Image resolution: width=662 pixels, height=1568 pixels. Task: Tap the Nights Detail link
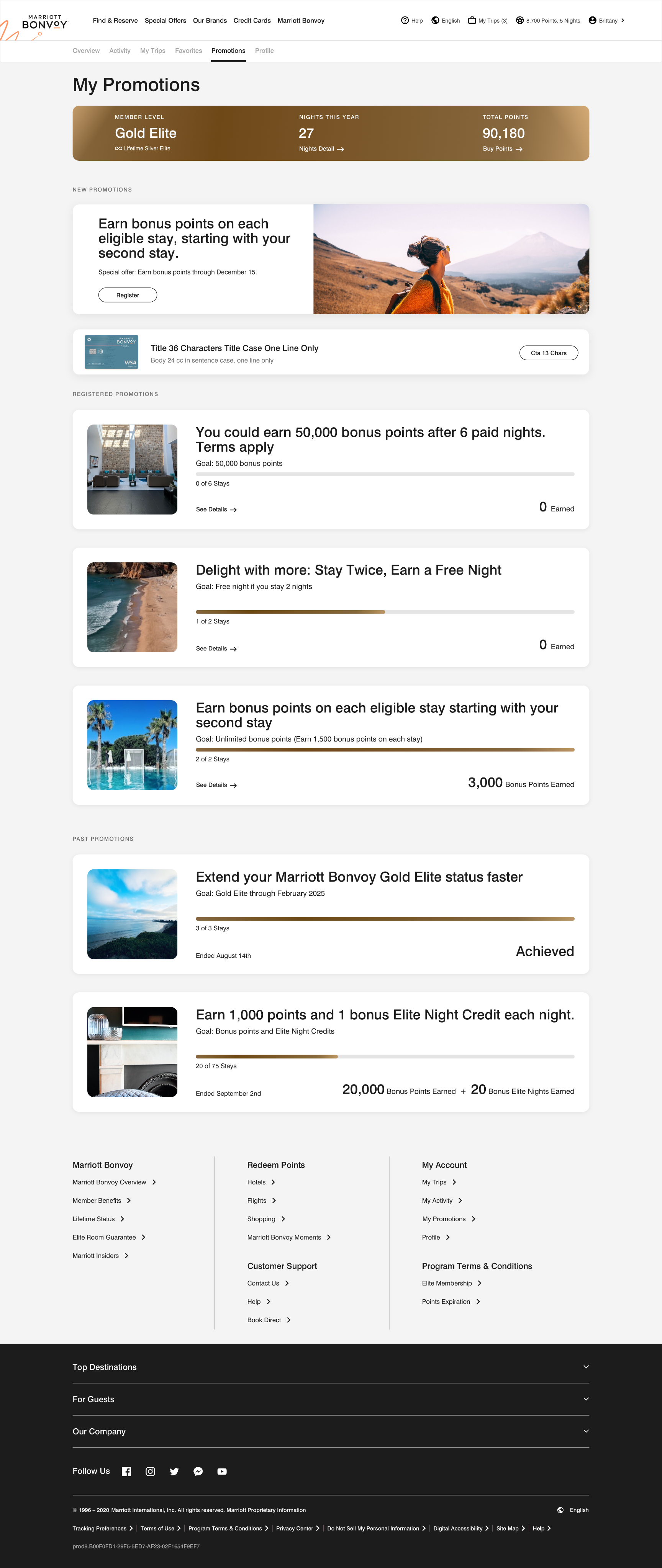[321, 149]
